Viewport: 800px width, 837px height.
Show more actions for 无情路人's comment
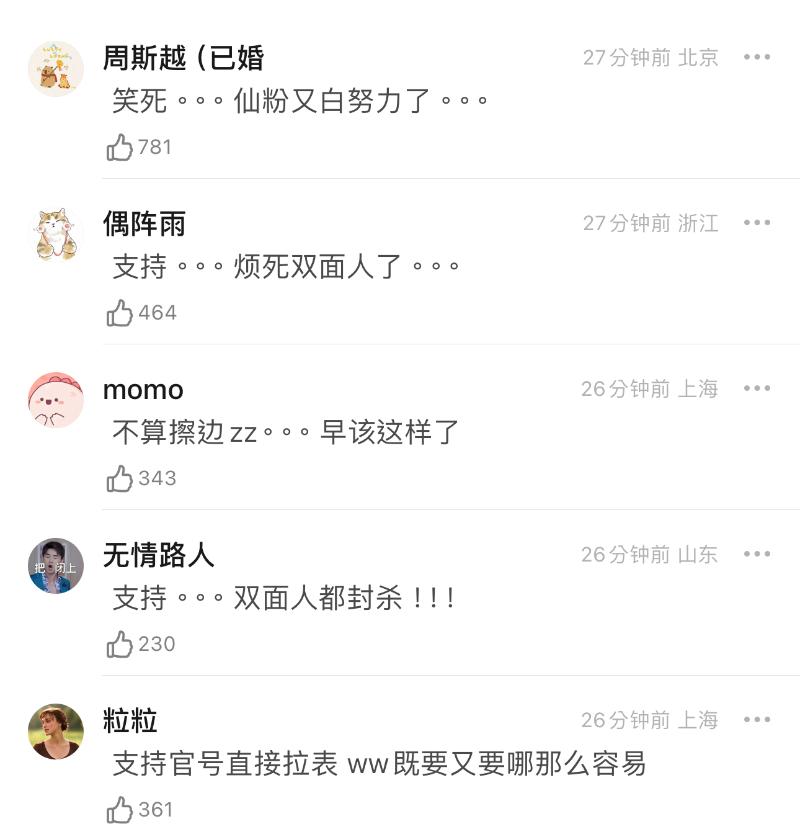[x=757, y=554]
